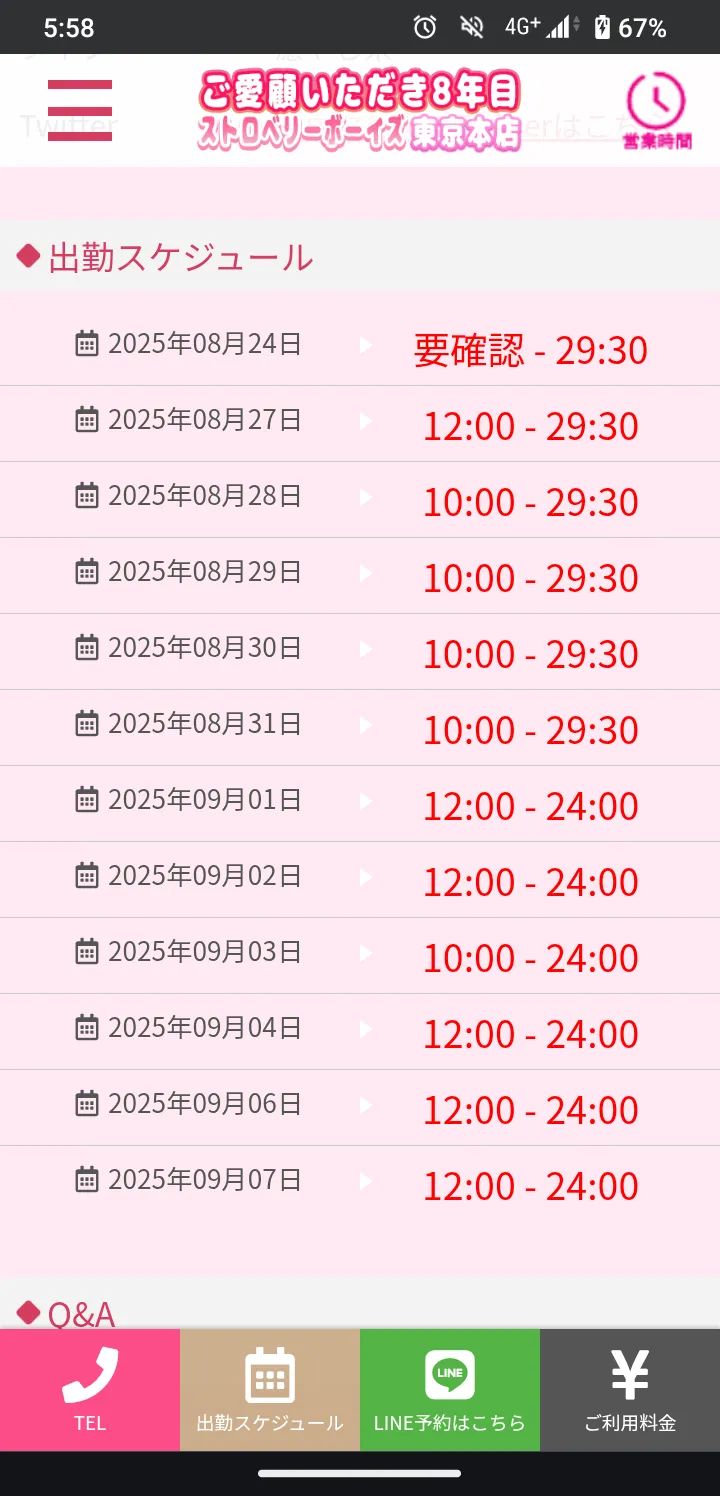720x1496 pixels.
Task: Tap the LINE app icon
Action: coord(449,1375)
